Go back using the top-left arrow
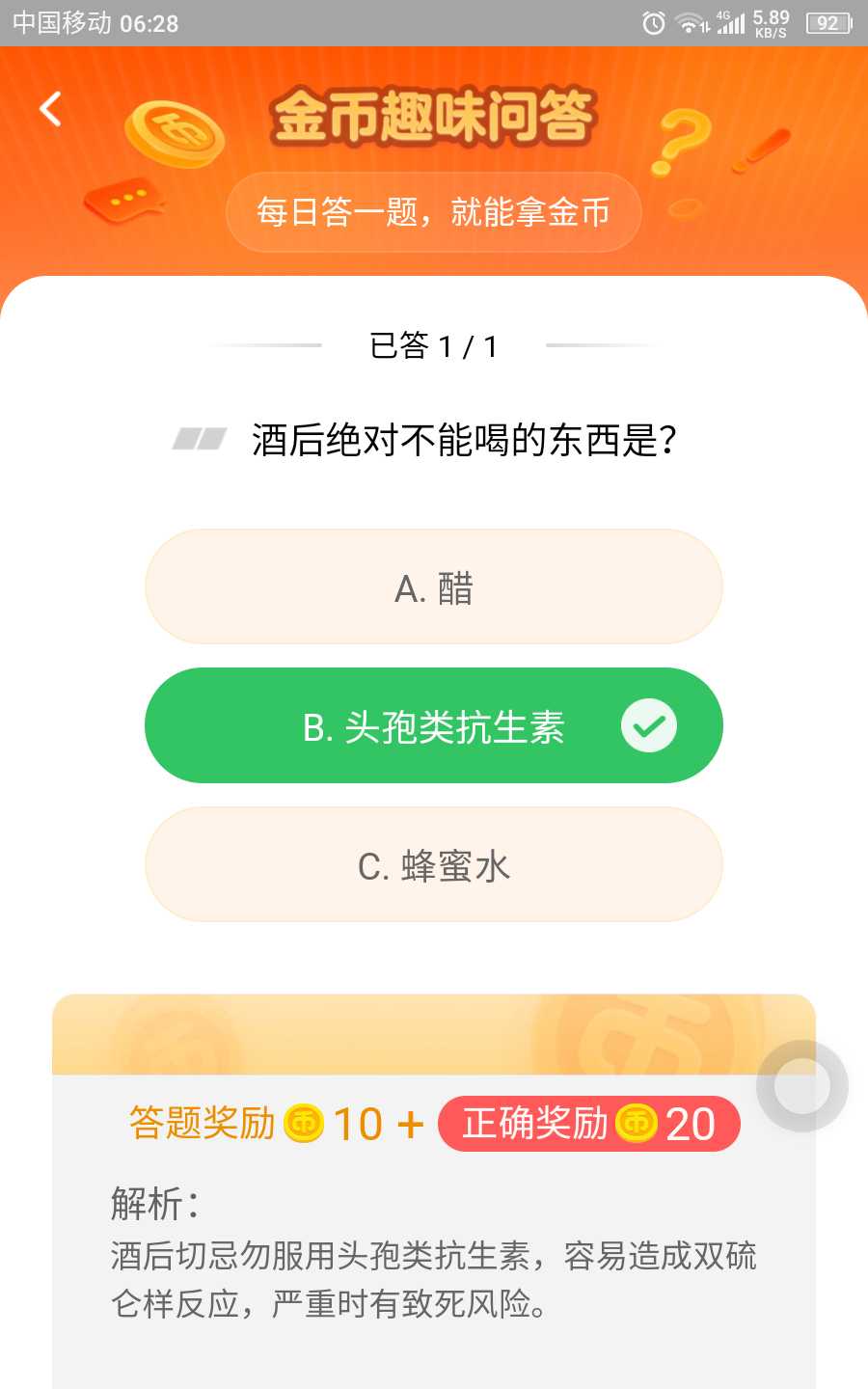 50,109
